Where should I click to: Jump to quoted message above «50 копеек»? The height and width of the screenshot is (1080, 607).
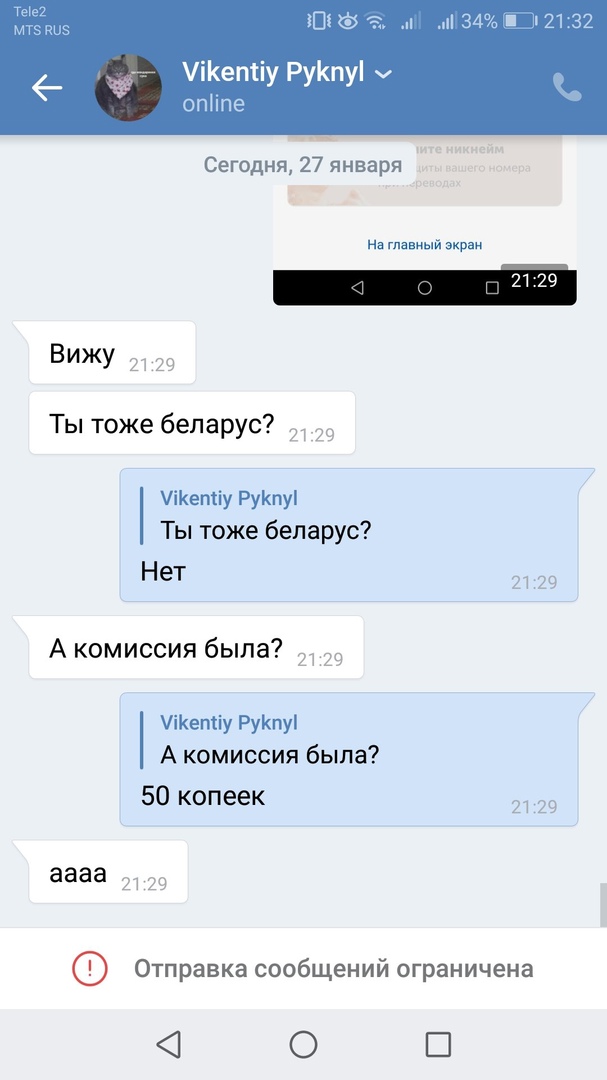point(268,741)
